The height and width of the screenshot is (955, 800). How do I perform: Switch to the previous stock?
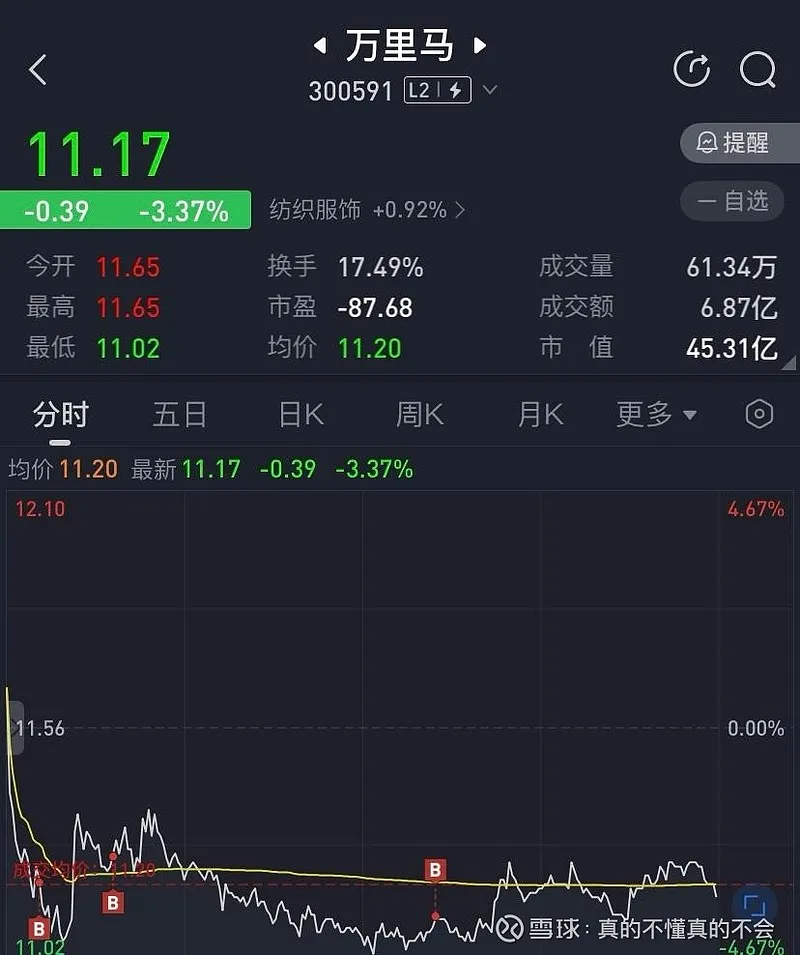tap(320, 46)
